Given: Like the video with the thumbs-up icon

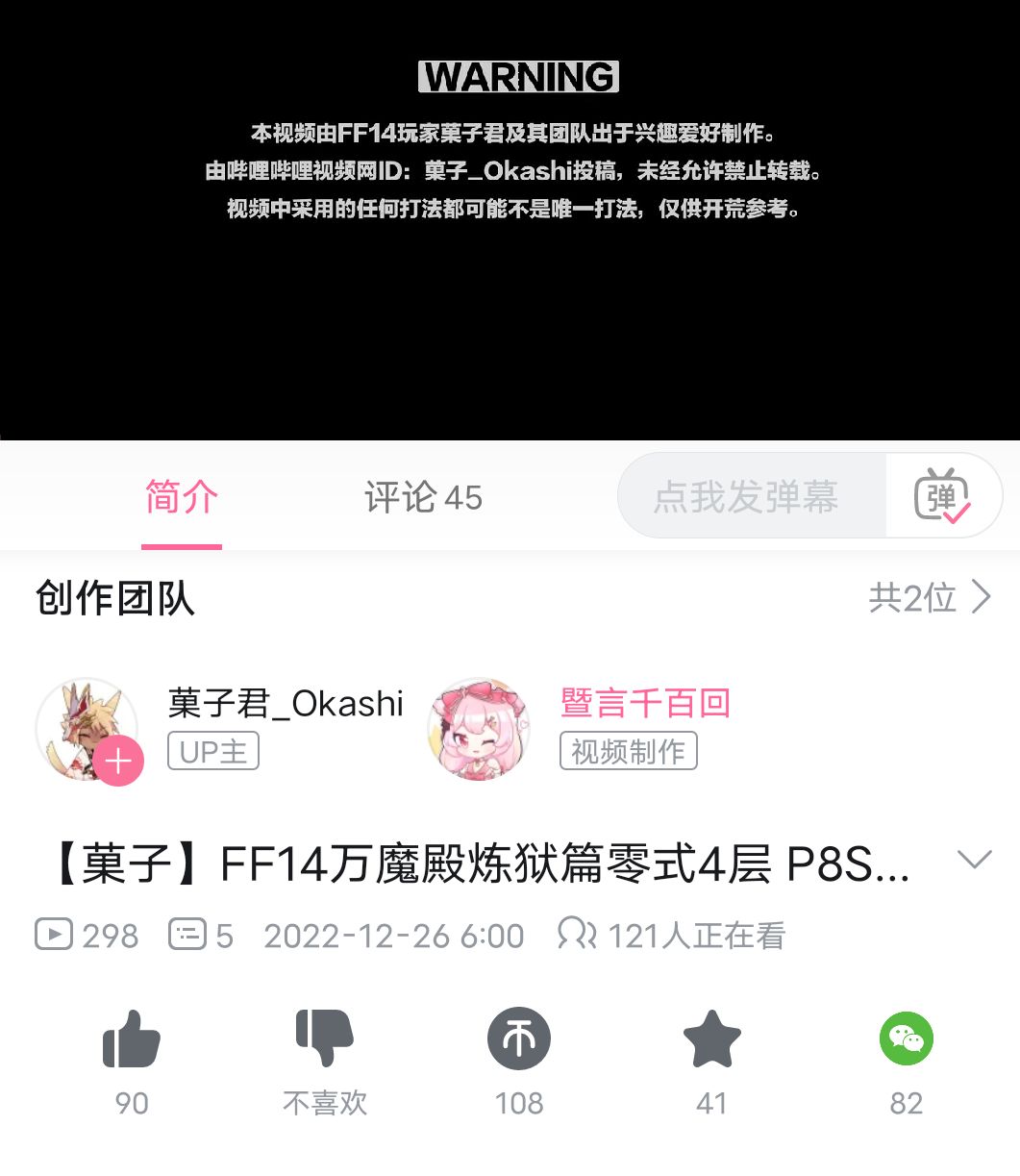Looking at the screenshot, I should click(x=132, y=1038).
